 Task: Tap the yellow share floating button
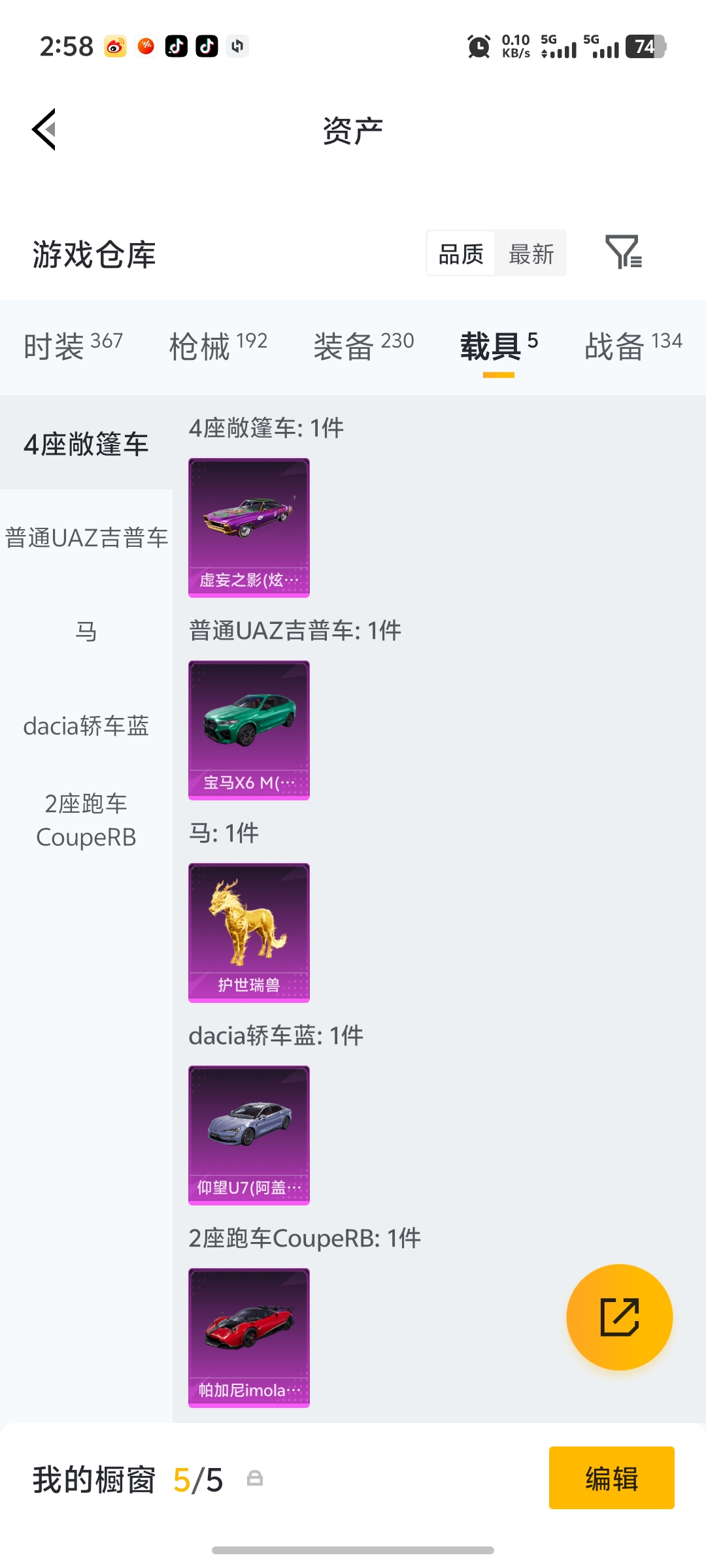tap(620, 1317)
